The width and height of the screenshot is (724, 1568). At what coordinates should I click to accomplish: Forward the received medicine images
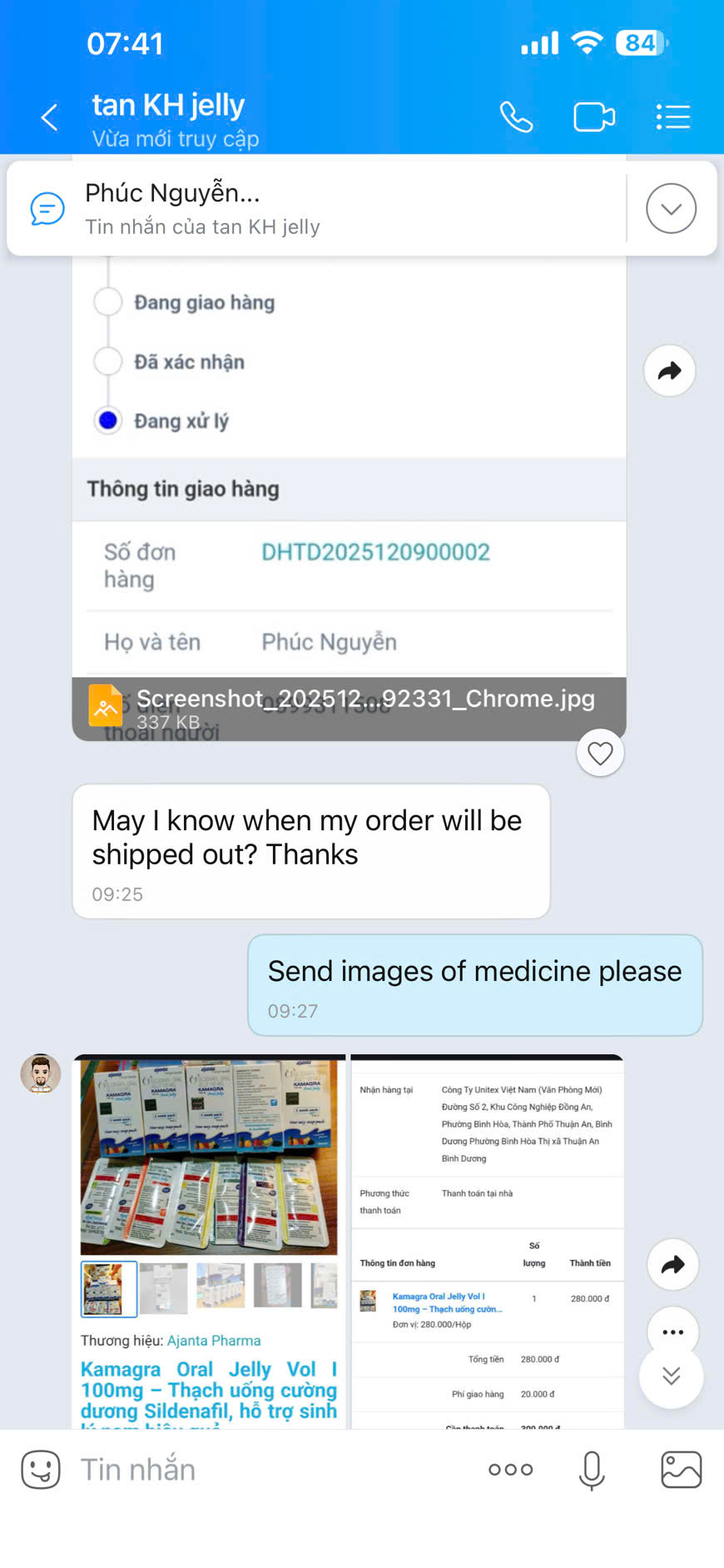(672, 1264)
